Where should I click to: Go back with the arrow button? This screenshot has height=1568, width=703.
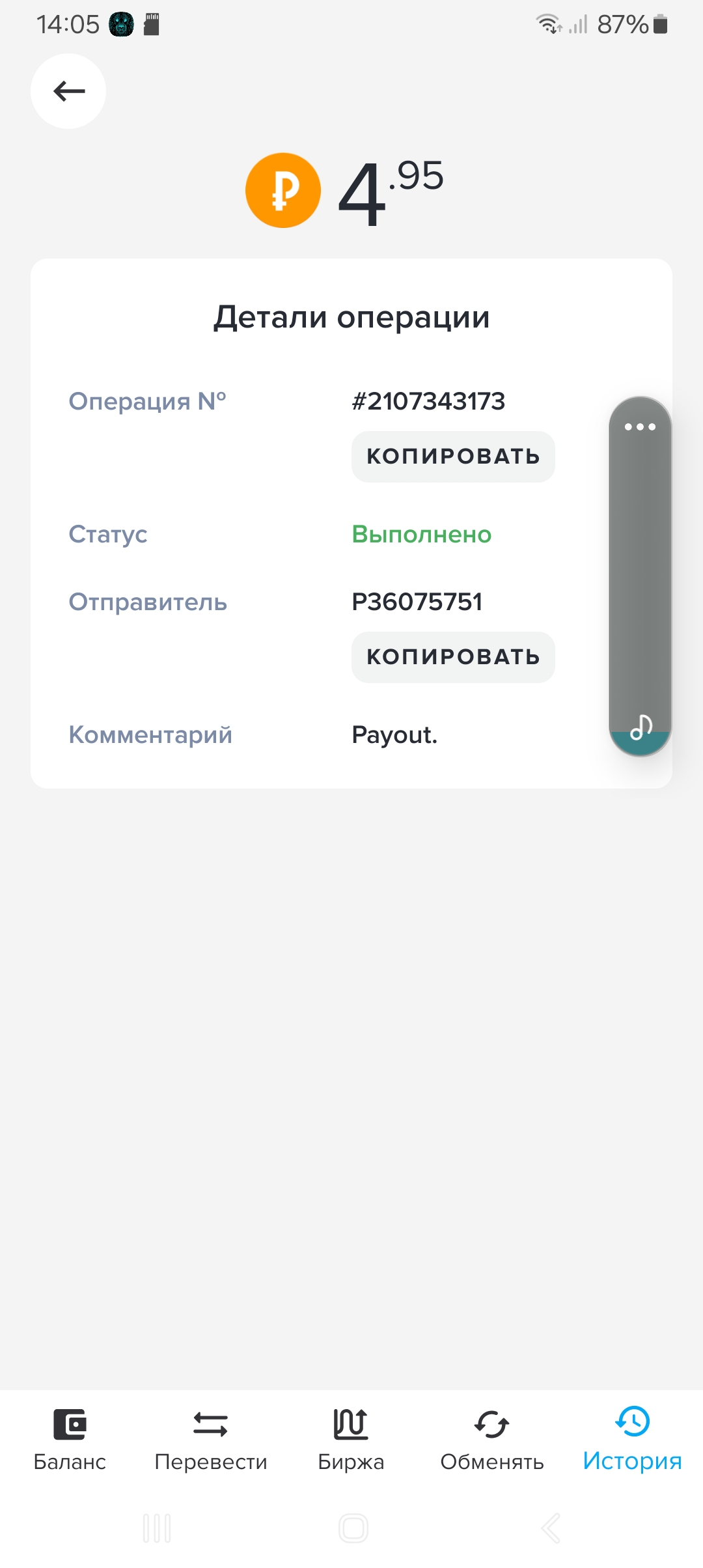point(68,91)
